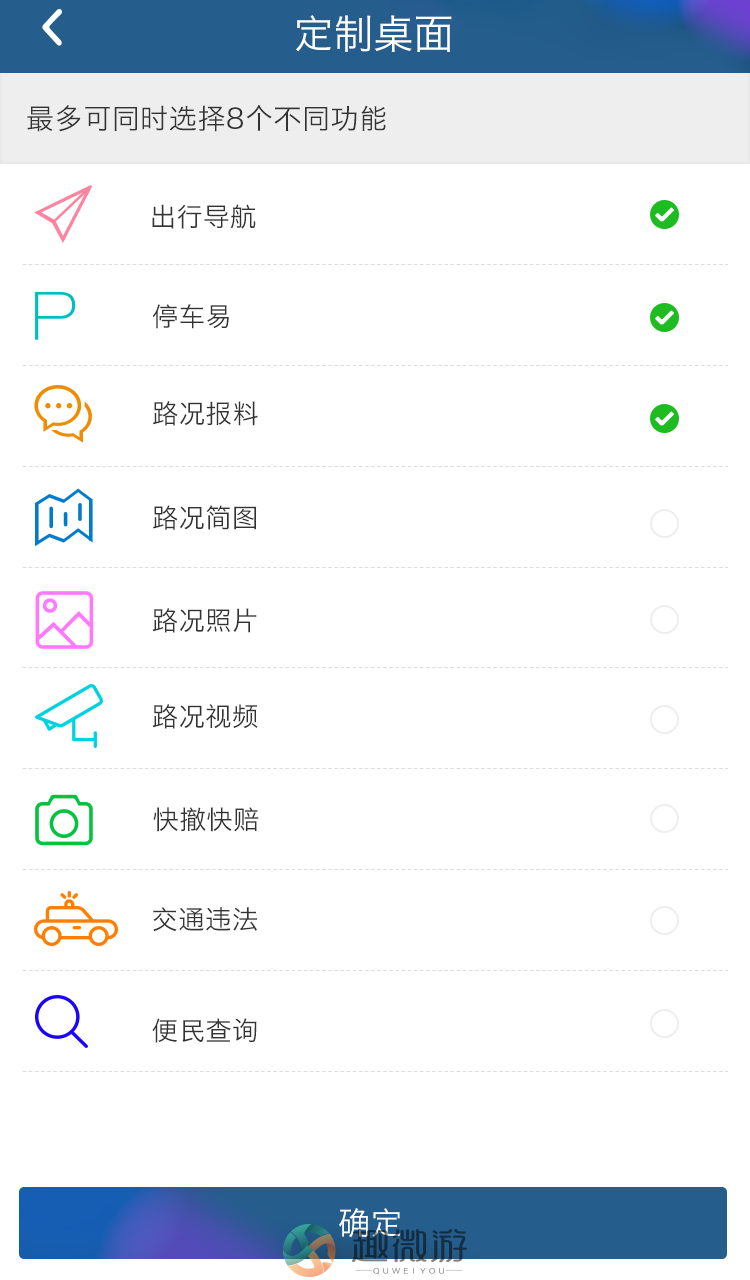Go back from 定制桌面 screen
The image size is (750, 1280).
52,28
